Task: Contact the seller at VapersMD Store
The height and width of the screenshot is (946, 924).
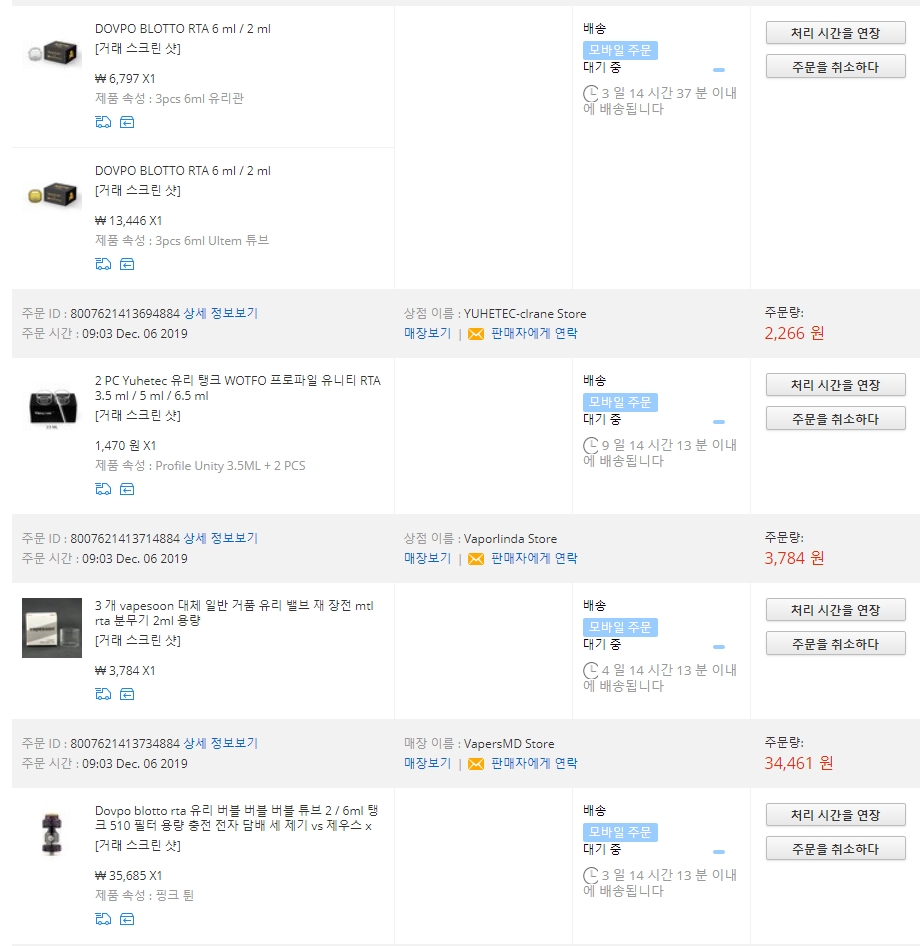Action: click(533, 763)
